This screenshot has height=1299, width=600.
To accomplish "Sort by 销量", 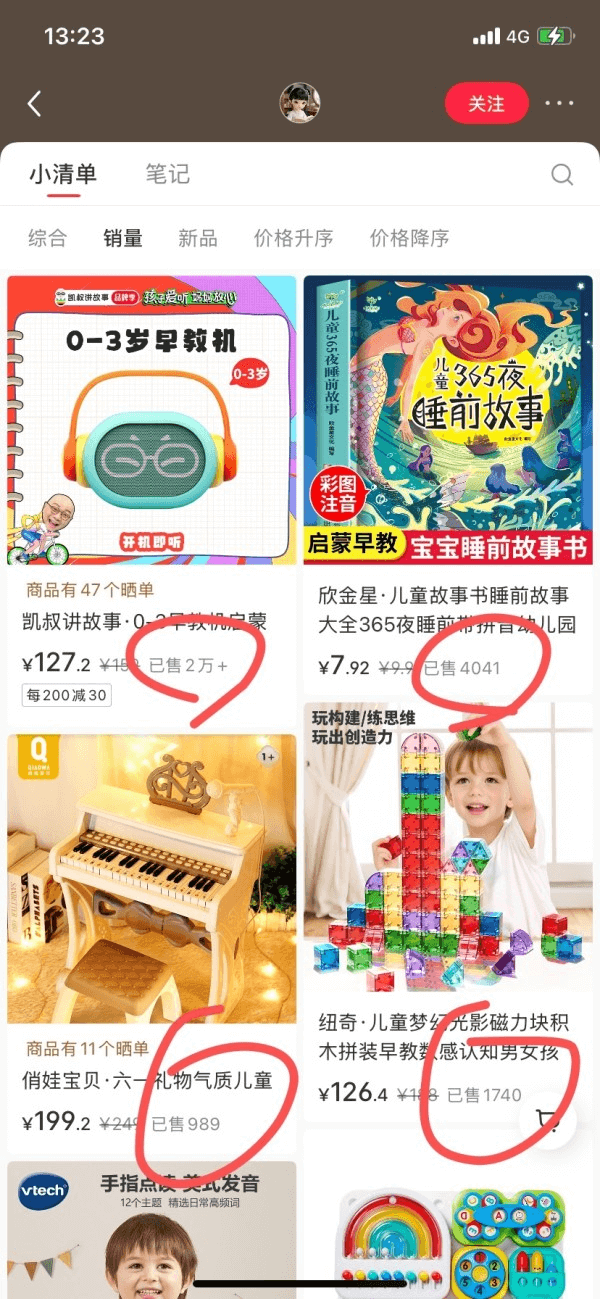I will [x=123, y=238].
